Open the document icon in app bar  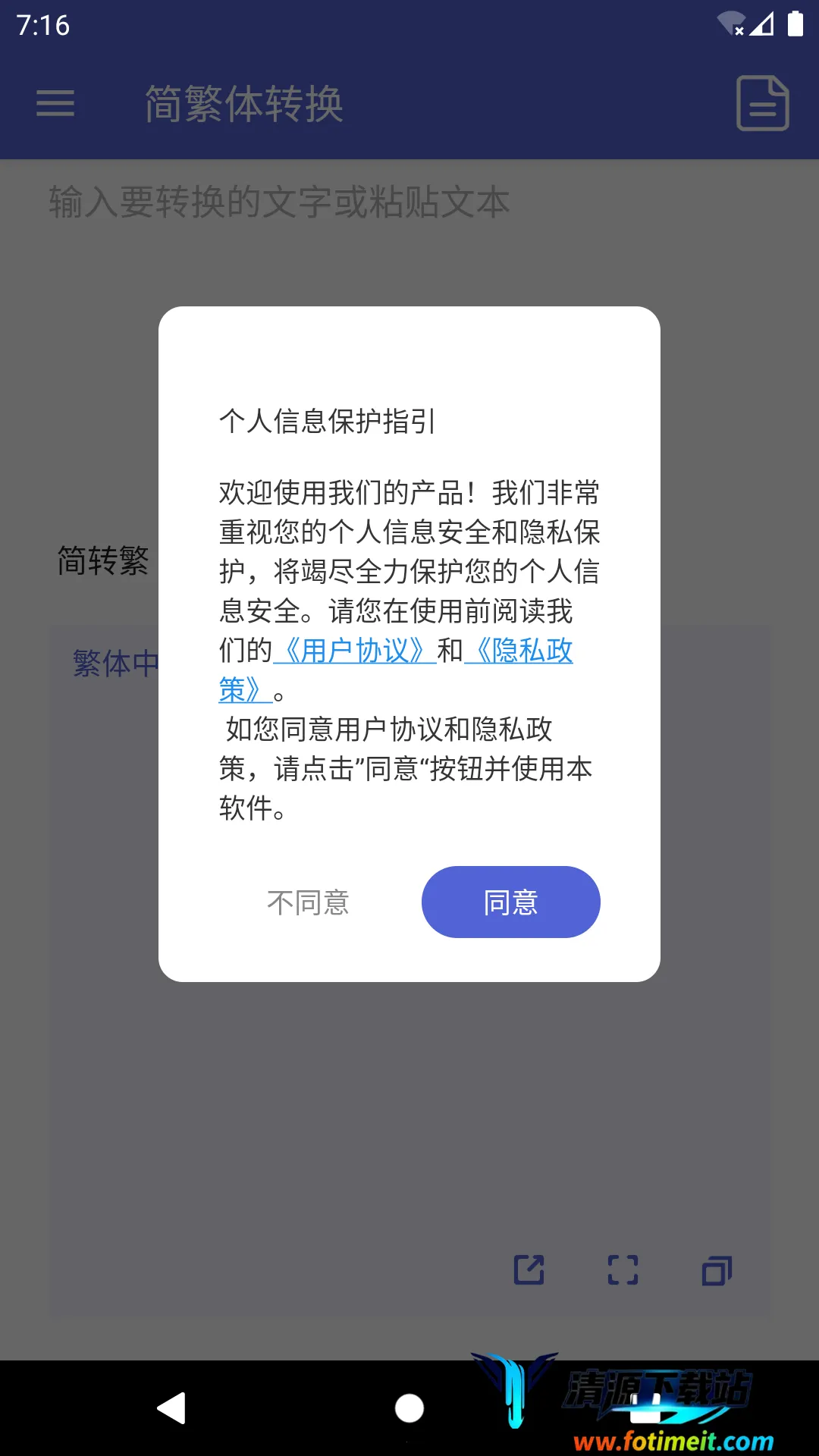coord(762,103)
